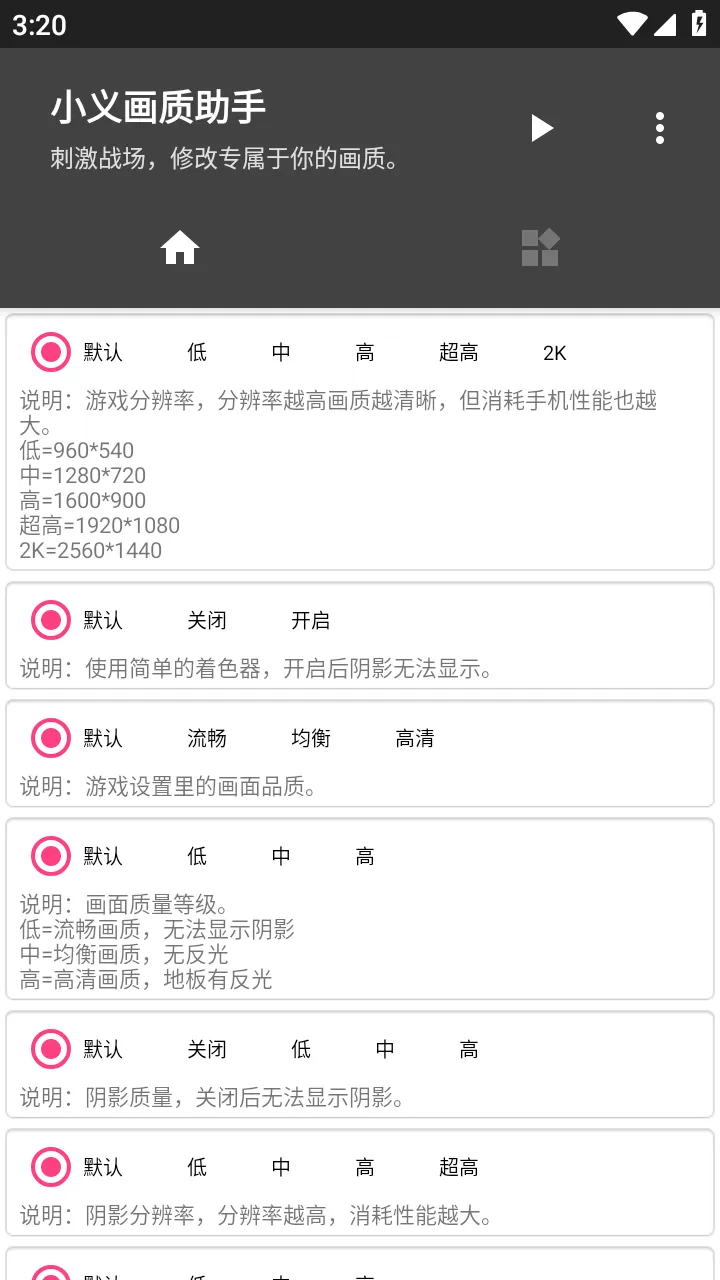The height and width of the screenshot is (1280, 720).
Task: Select 超高 for 阴影分辨率
Action: pos(458,1168)
